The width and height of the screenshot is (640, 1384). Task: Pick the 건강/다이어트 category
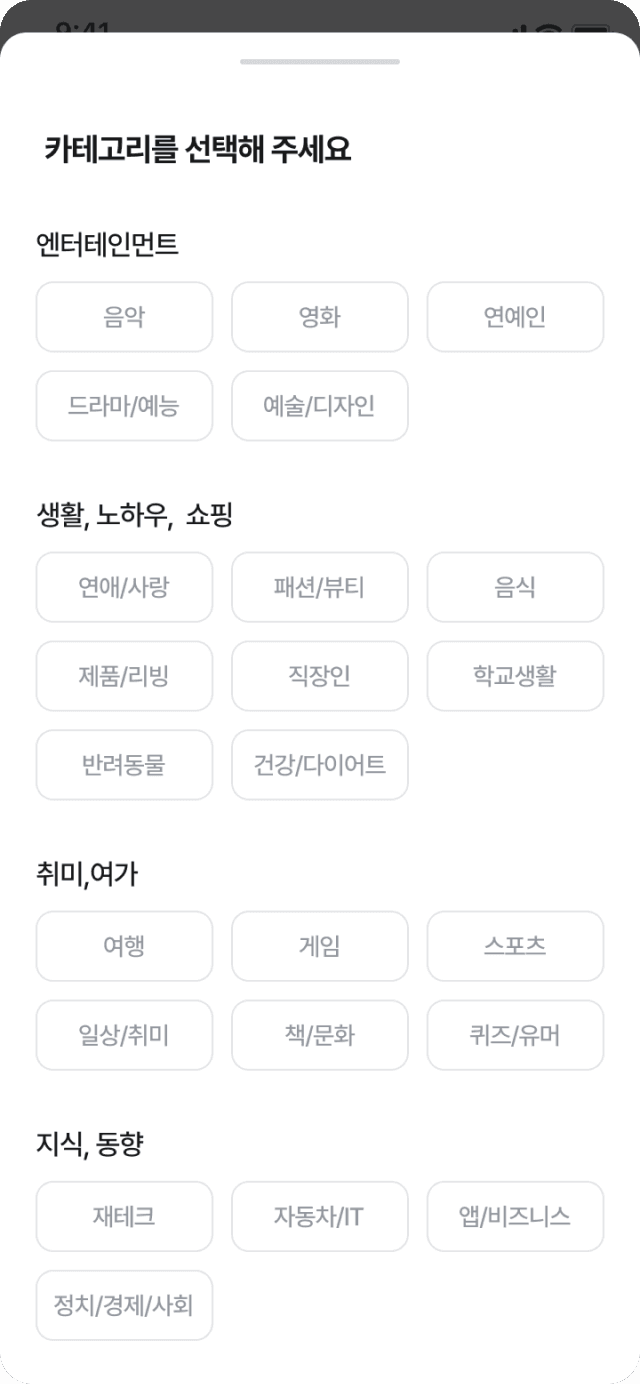(320, 765)
